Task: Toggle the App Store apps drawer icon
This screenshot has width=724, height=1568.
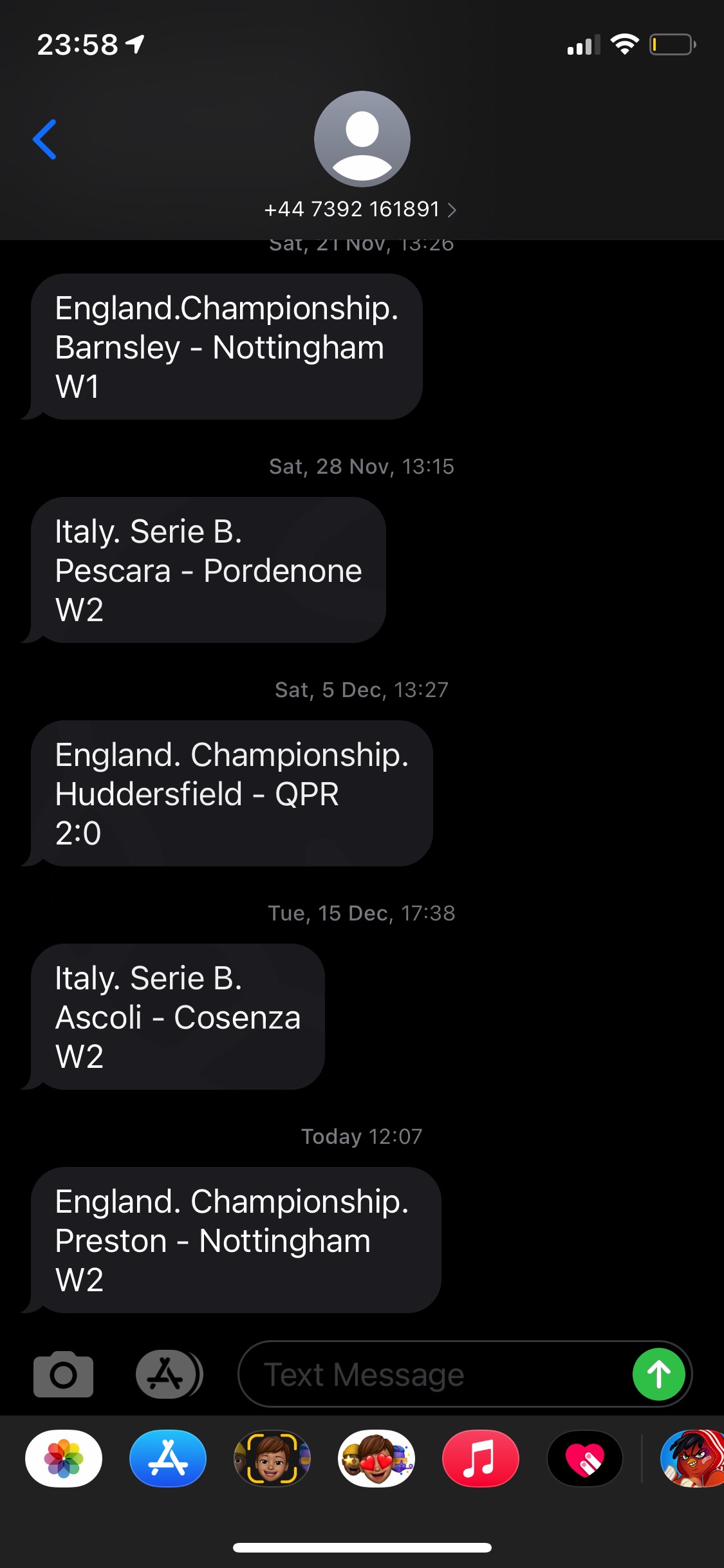Action: pos(169,1374)
